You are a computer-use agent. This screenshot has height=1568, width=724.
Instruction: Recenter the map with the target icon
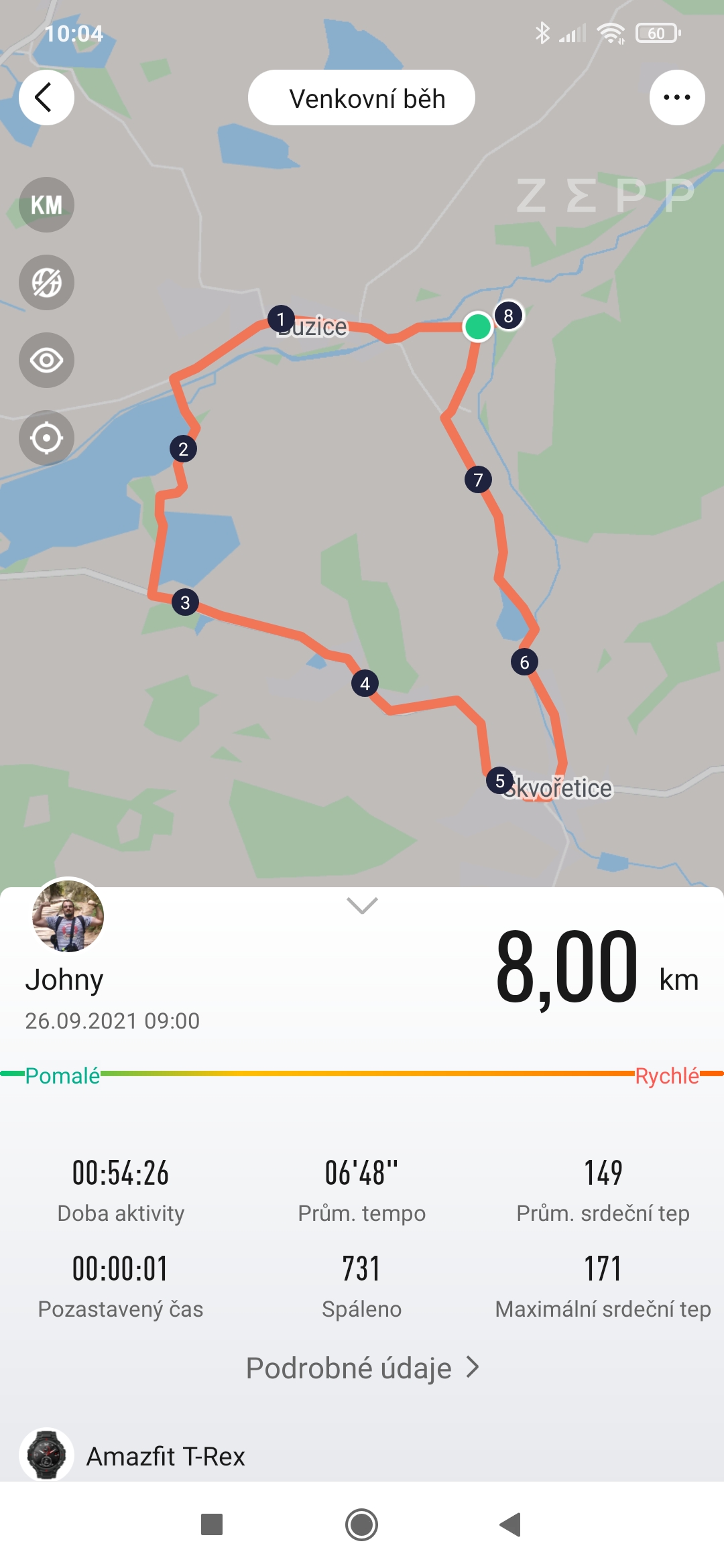click(46, 438)
